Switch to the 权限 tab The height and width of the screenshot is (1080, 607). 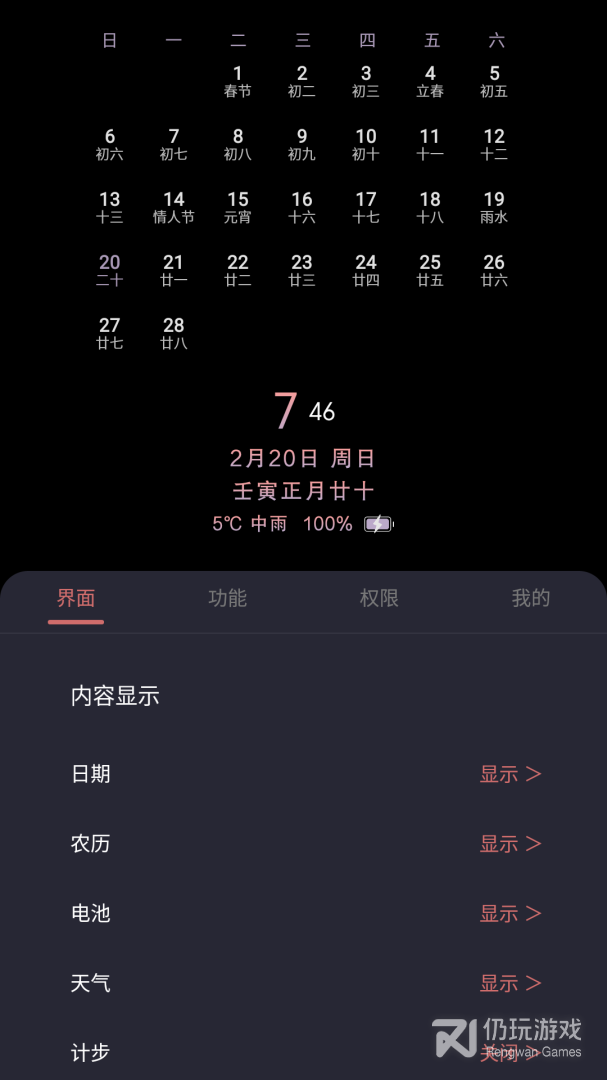(x=379, y=598)
